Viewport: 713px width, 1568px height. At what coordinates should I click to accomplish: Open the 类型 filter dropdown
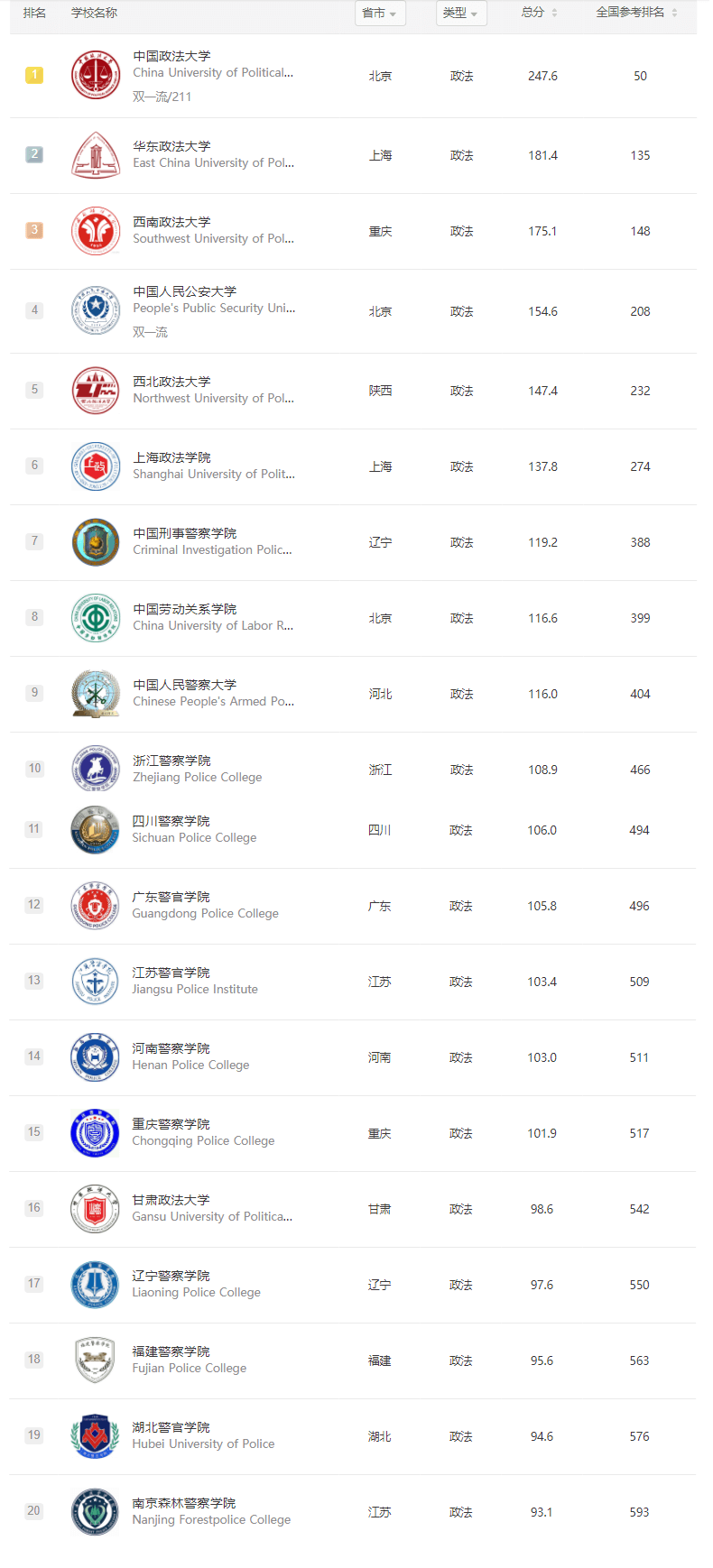(x=461, y=13)
